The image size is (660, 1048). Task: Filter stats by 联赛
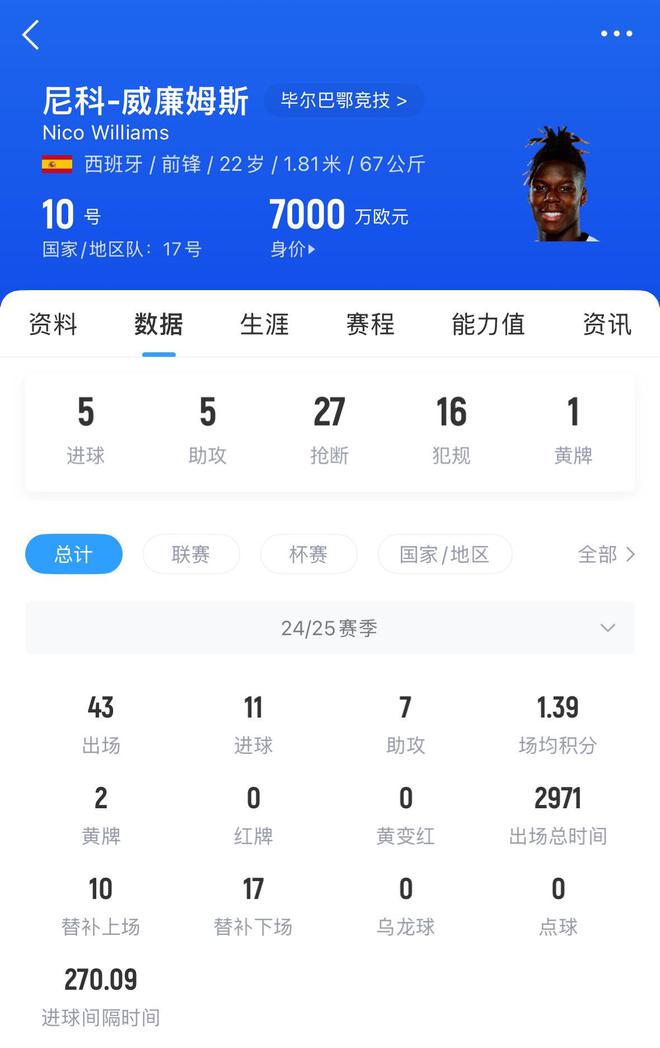pos(191,554)
